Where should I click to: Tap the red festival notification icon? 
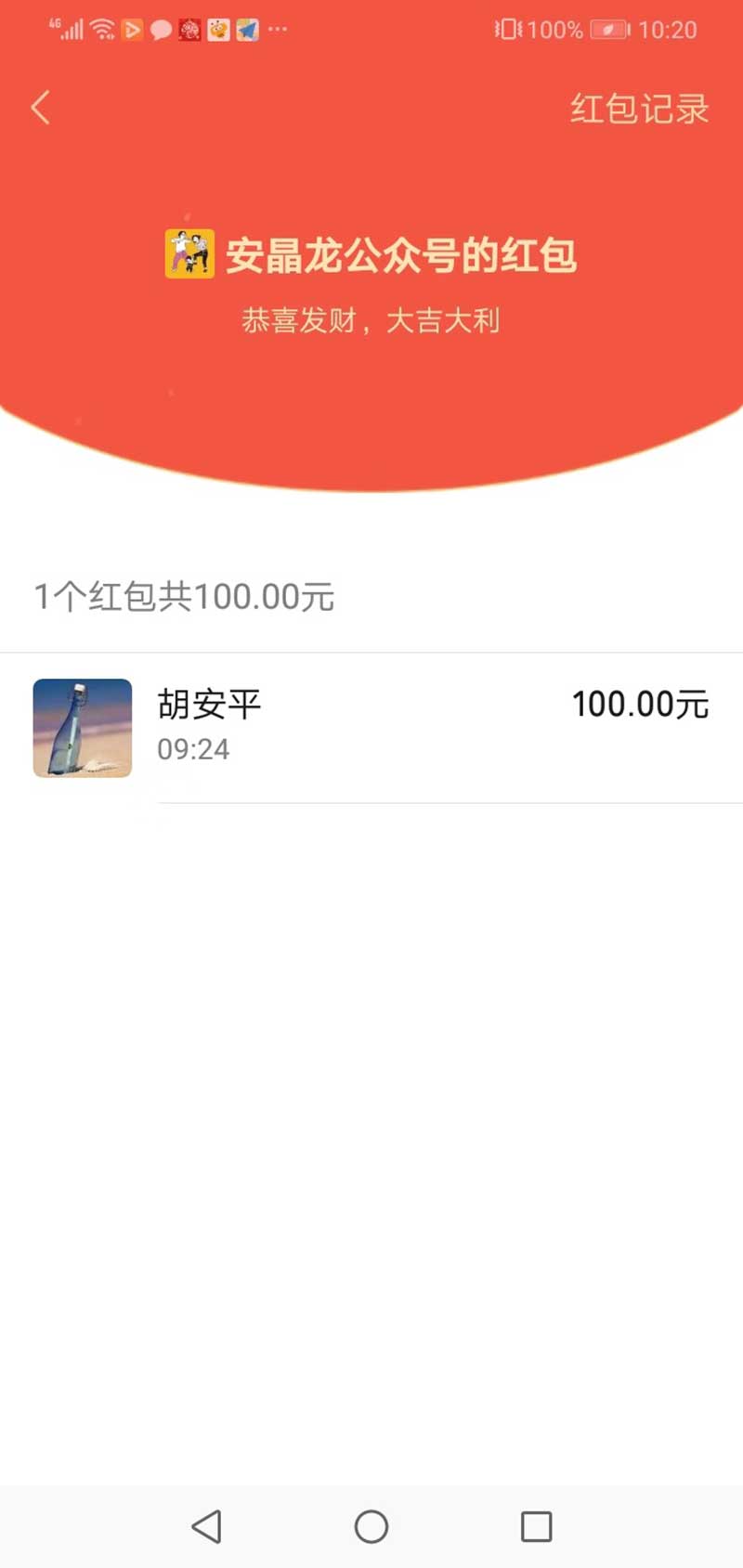tap(189, 30)
